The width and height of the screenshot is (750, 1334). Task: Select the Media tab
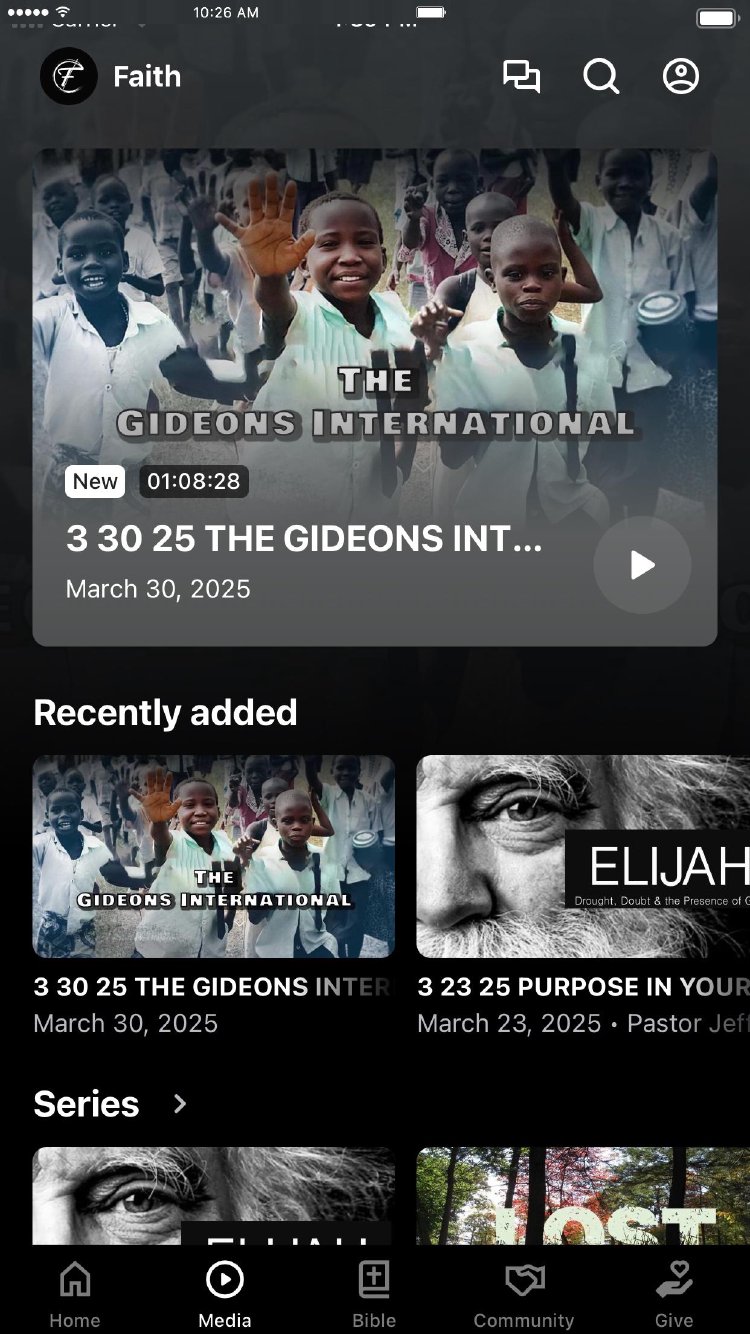[x=225, y=1294]
